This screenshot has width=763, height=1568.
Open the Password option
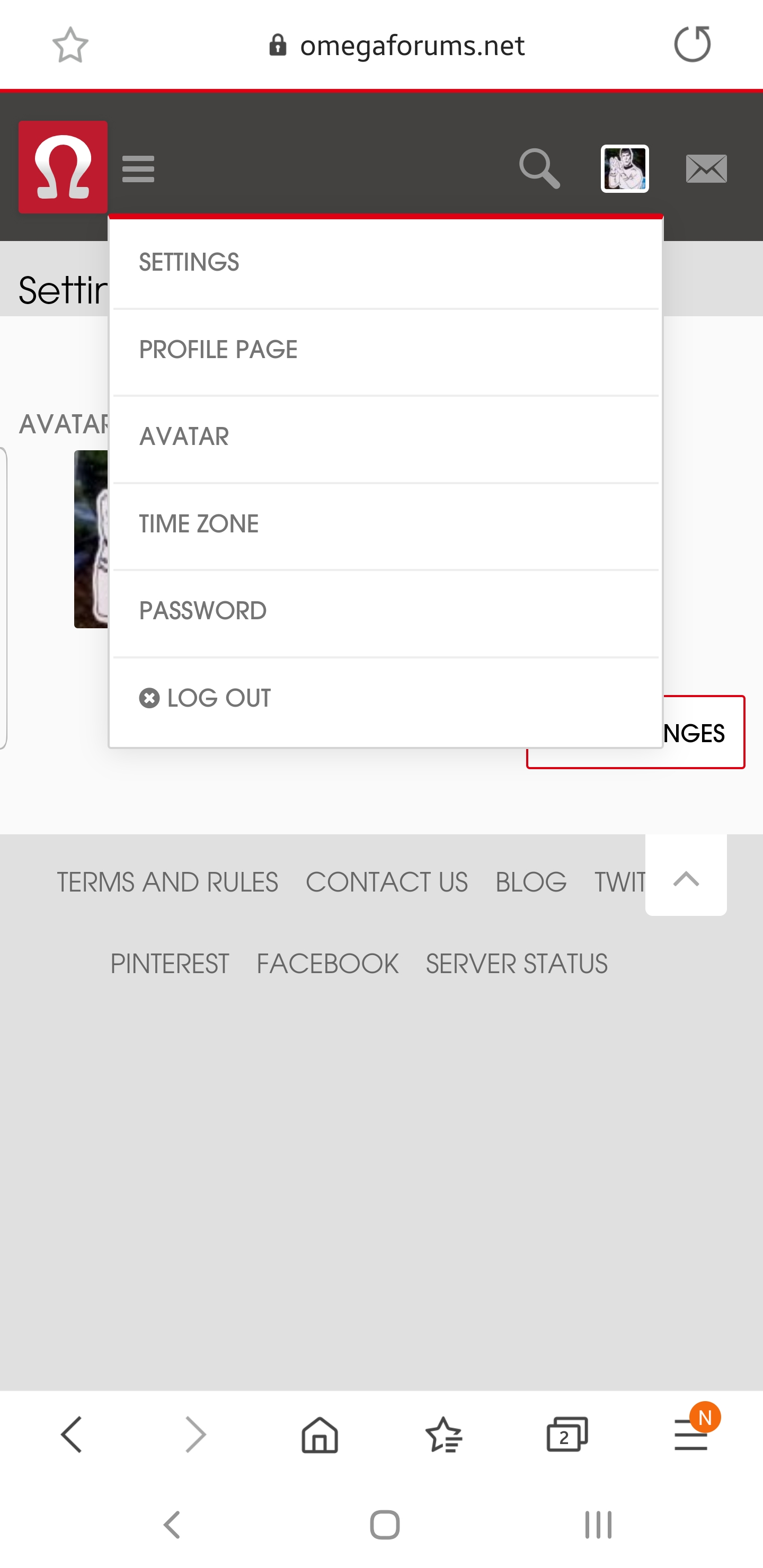point(202,611)
